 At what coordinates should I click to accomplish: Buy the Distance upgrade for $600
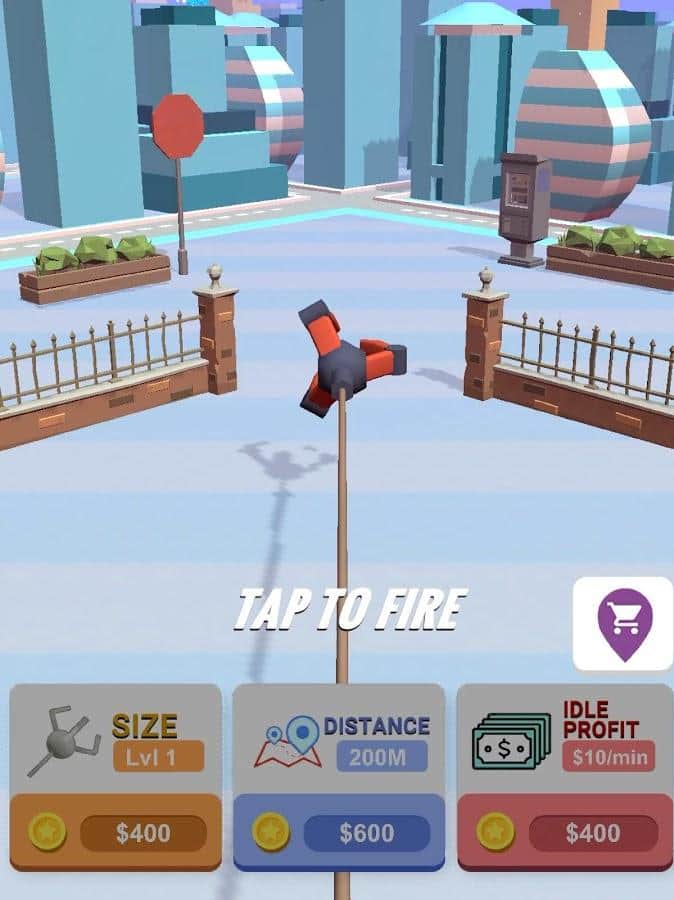339,832
